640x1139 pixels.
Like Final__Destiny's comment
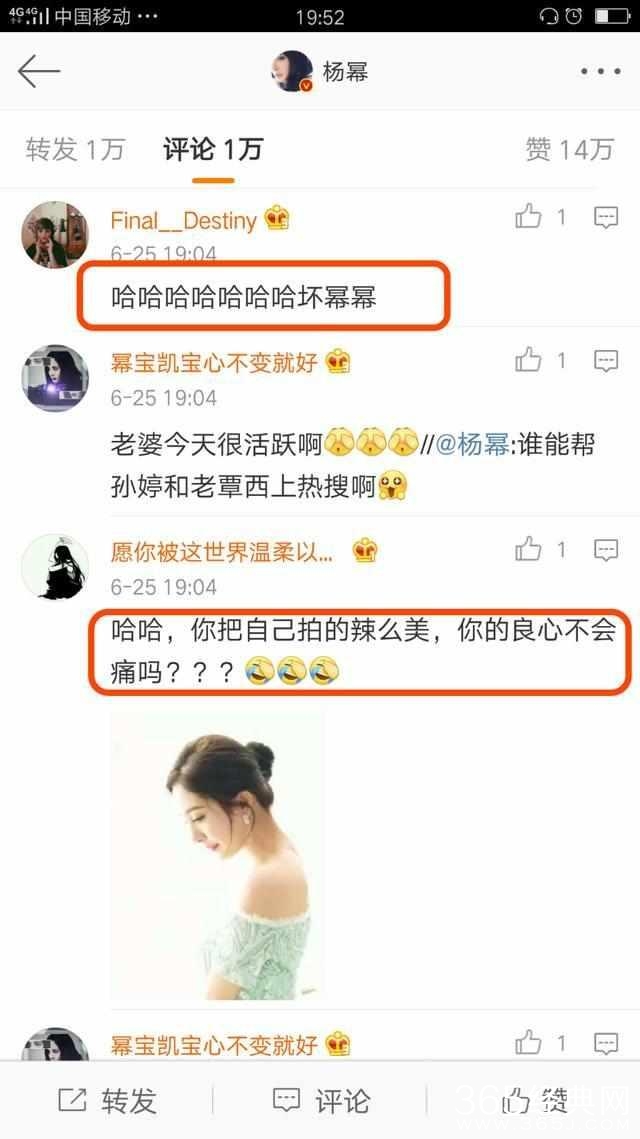tap(529, 217)
